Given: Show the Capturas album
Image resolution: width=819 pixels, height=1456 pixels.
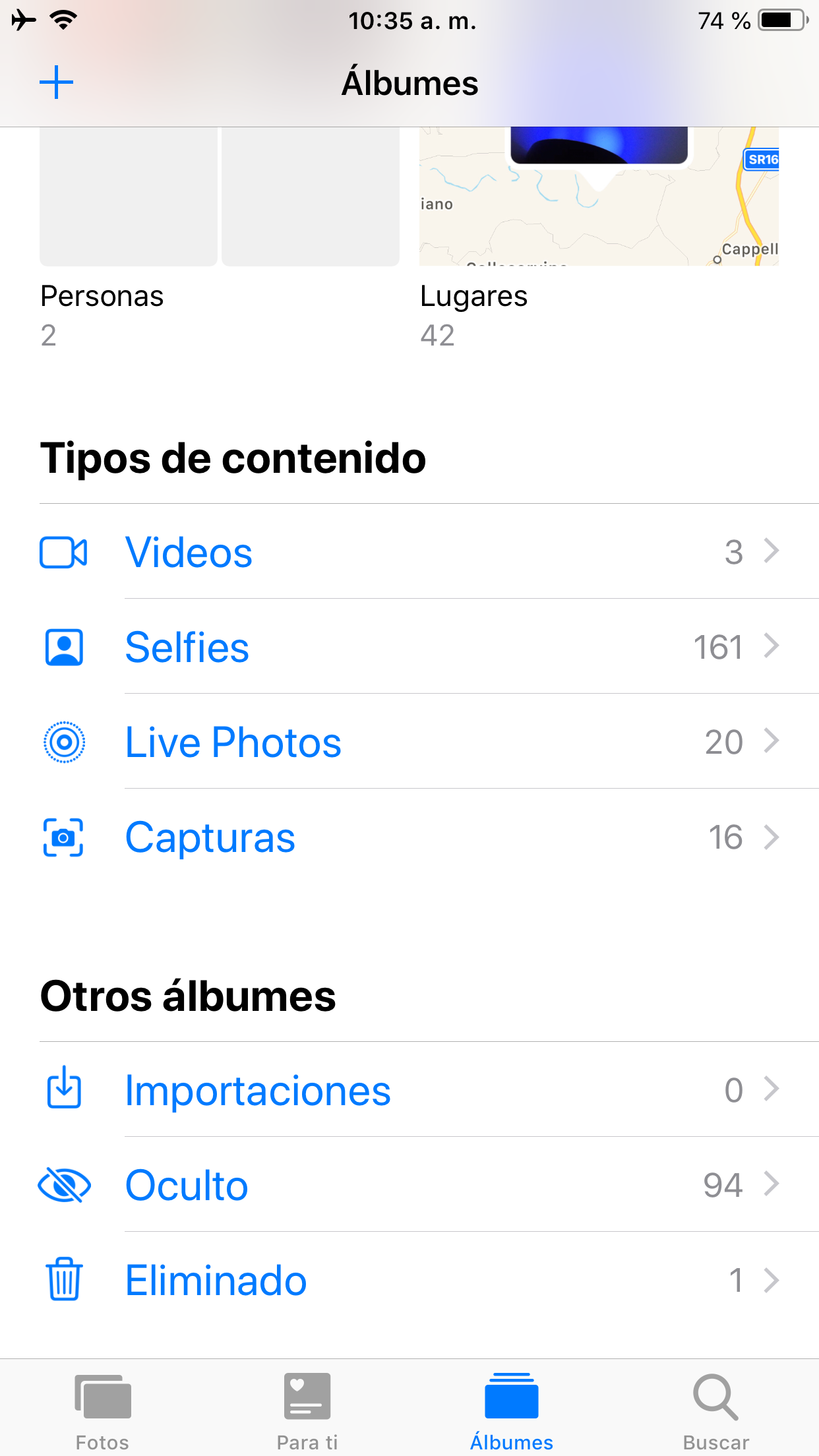Looking at the screenshot, I should [x=409, y=837].
